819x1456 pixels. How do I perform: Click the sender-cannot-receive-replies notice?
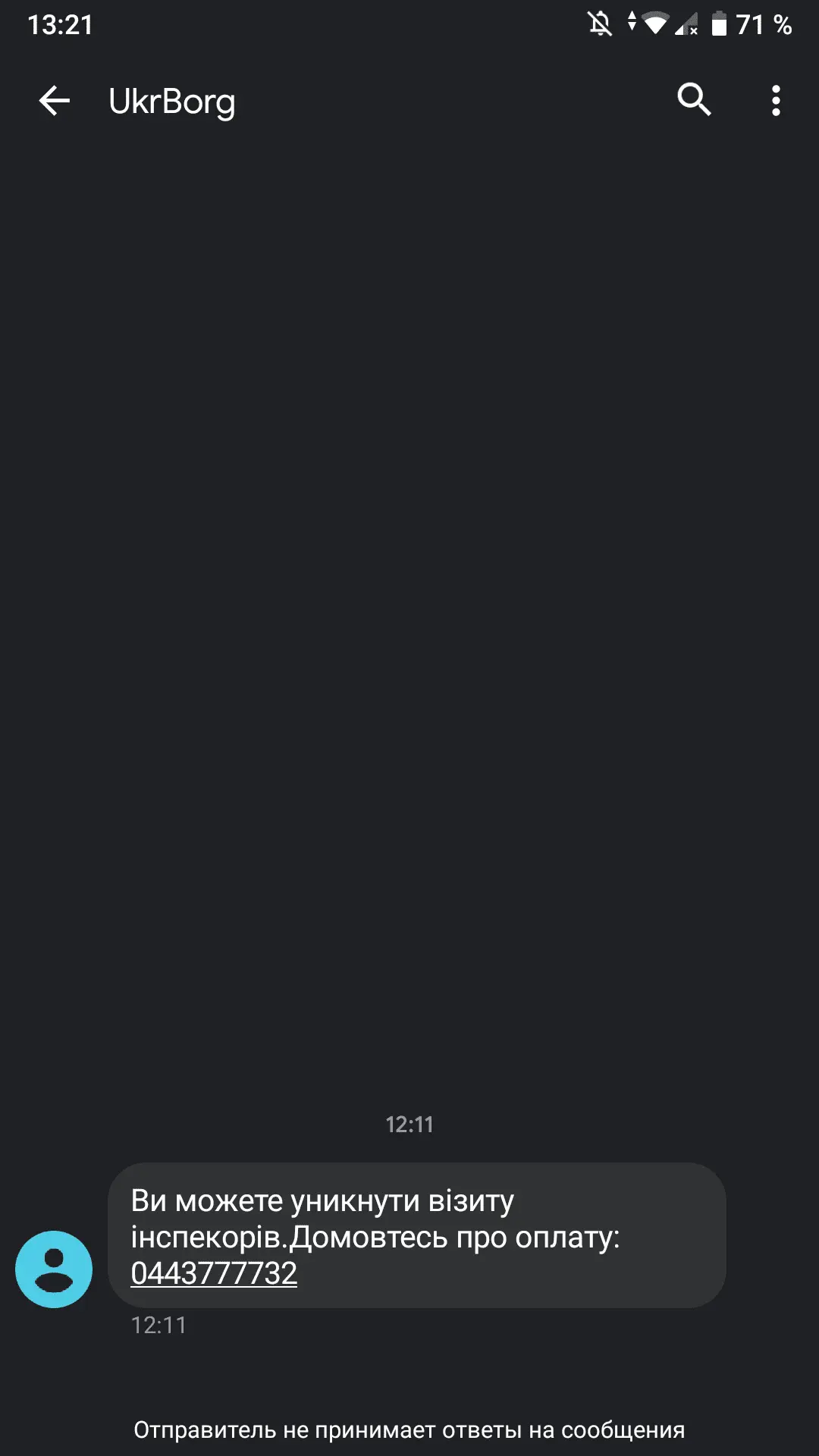(x=409, y=1429)
